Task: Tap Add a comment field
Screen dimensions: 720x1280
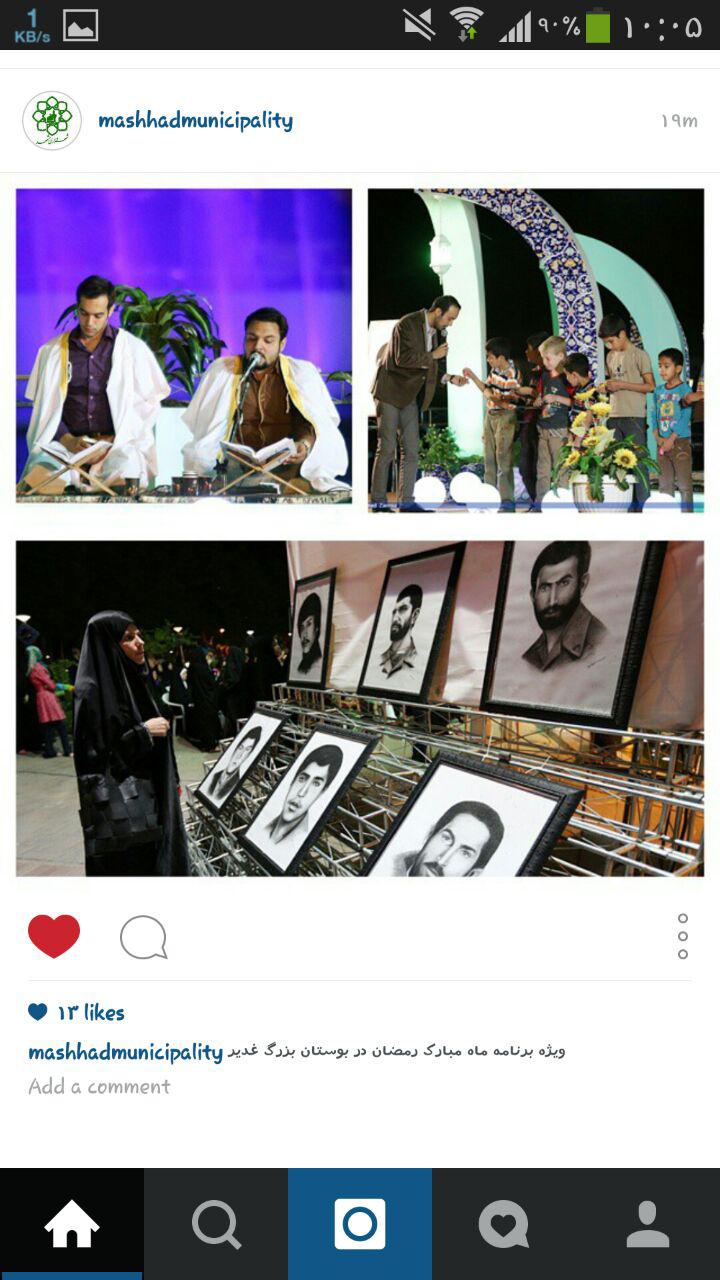Action: (100, 1087)
